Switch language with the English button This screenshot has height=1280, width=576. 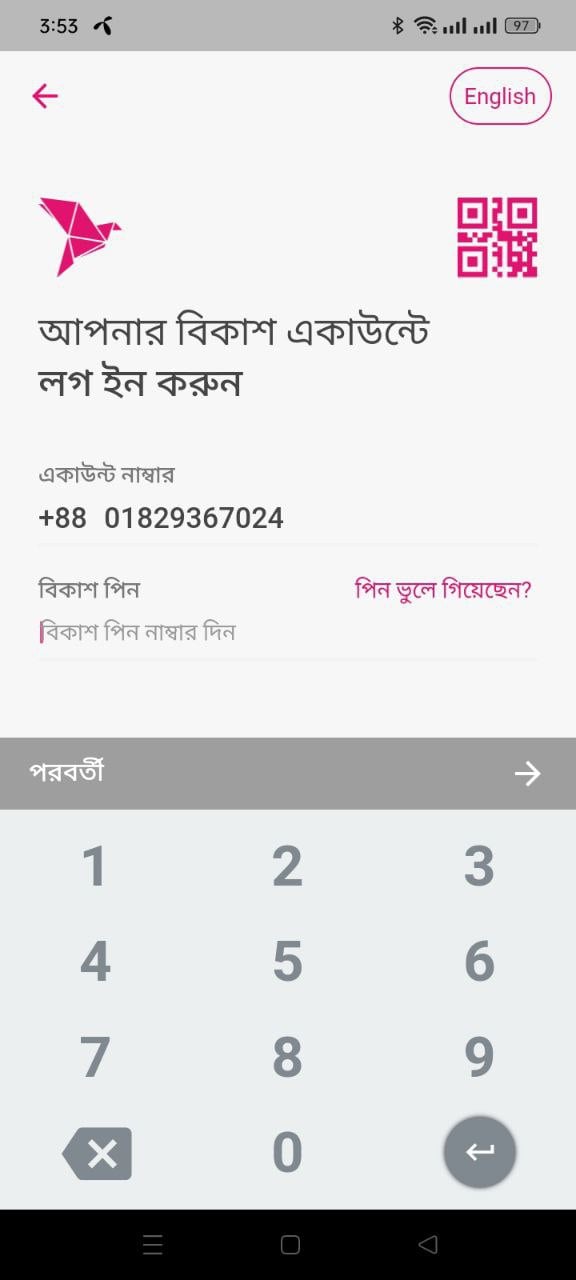(x=500, y=96)
